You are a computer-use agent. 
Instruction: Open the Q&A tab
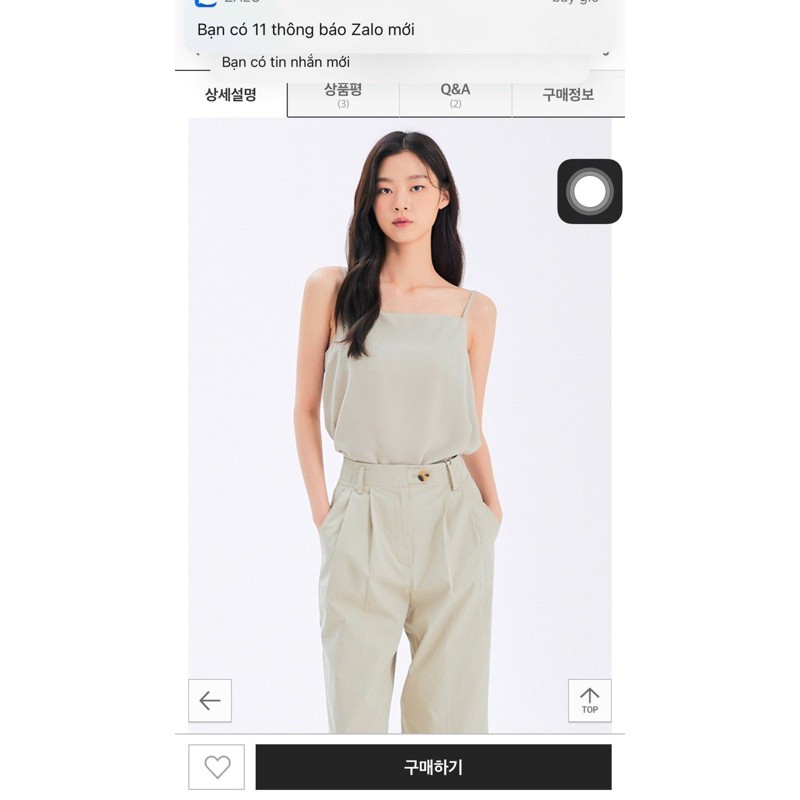coord(455,95)
